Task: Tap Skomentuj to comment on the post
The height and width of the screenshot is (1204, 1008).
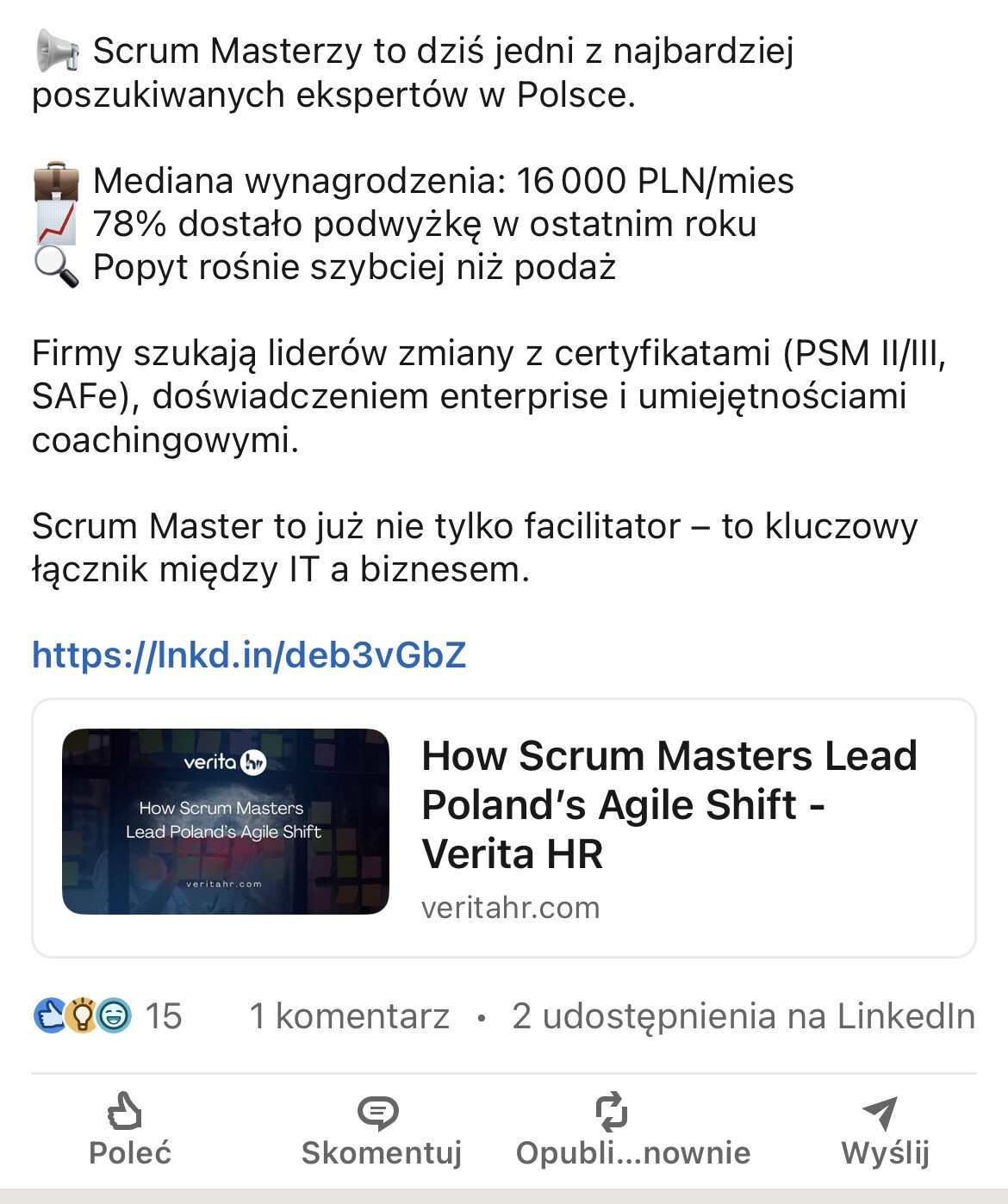Action: (x=381, y=1129)
